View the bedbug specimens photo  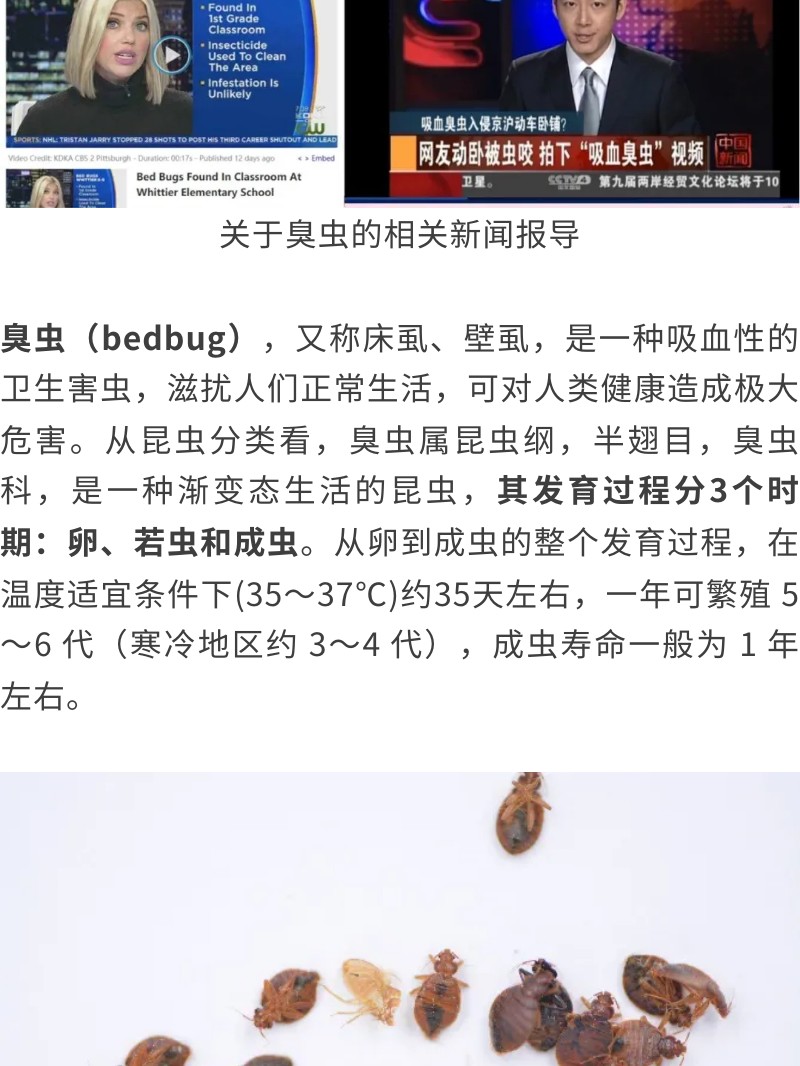(400, 918)
